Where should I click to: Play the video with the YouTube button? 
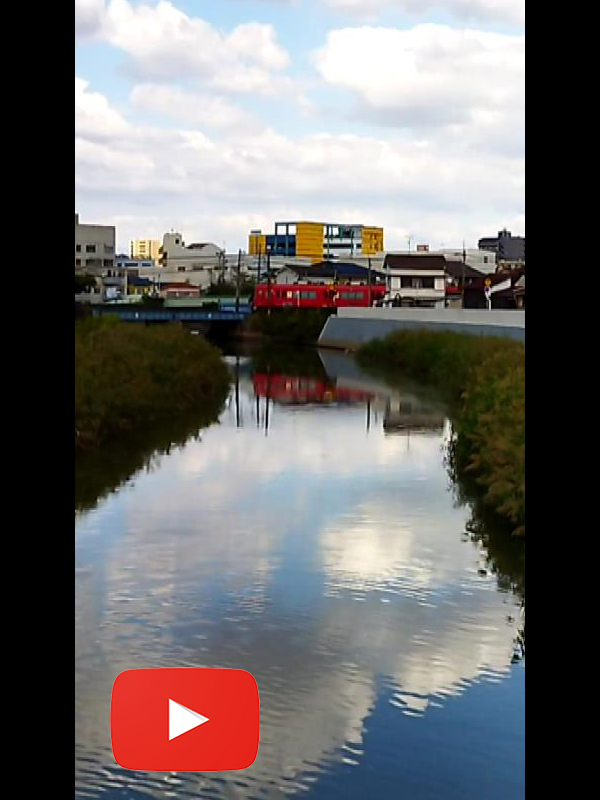pyautogui.click(x=185, y=719)
